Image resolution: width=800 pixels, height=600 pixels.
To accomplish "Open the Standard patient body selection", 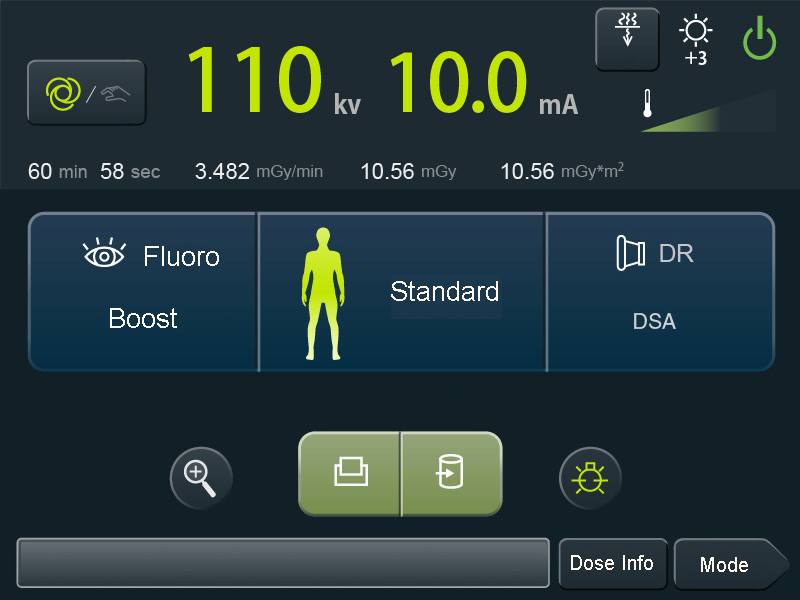I will (402, 291).
